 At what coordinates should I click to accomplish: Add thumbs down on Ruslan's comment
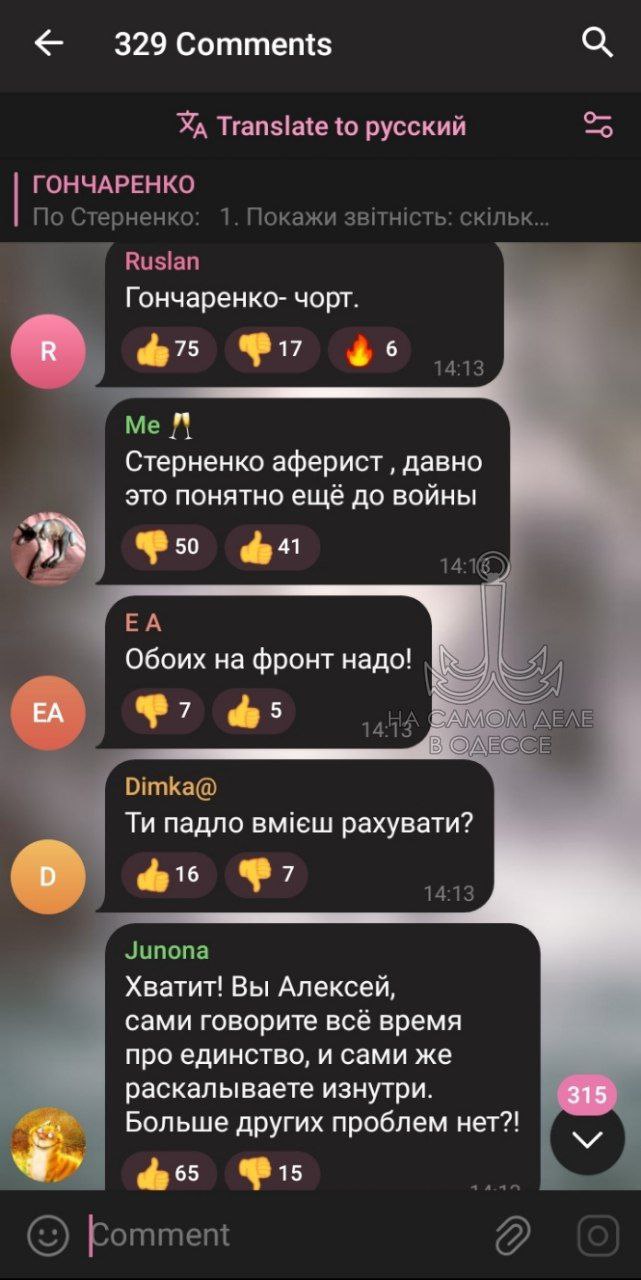pyautogui.click(x=272, y=348)
